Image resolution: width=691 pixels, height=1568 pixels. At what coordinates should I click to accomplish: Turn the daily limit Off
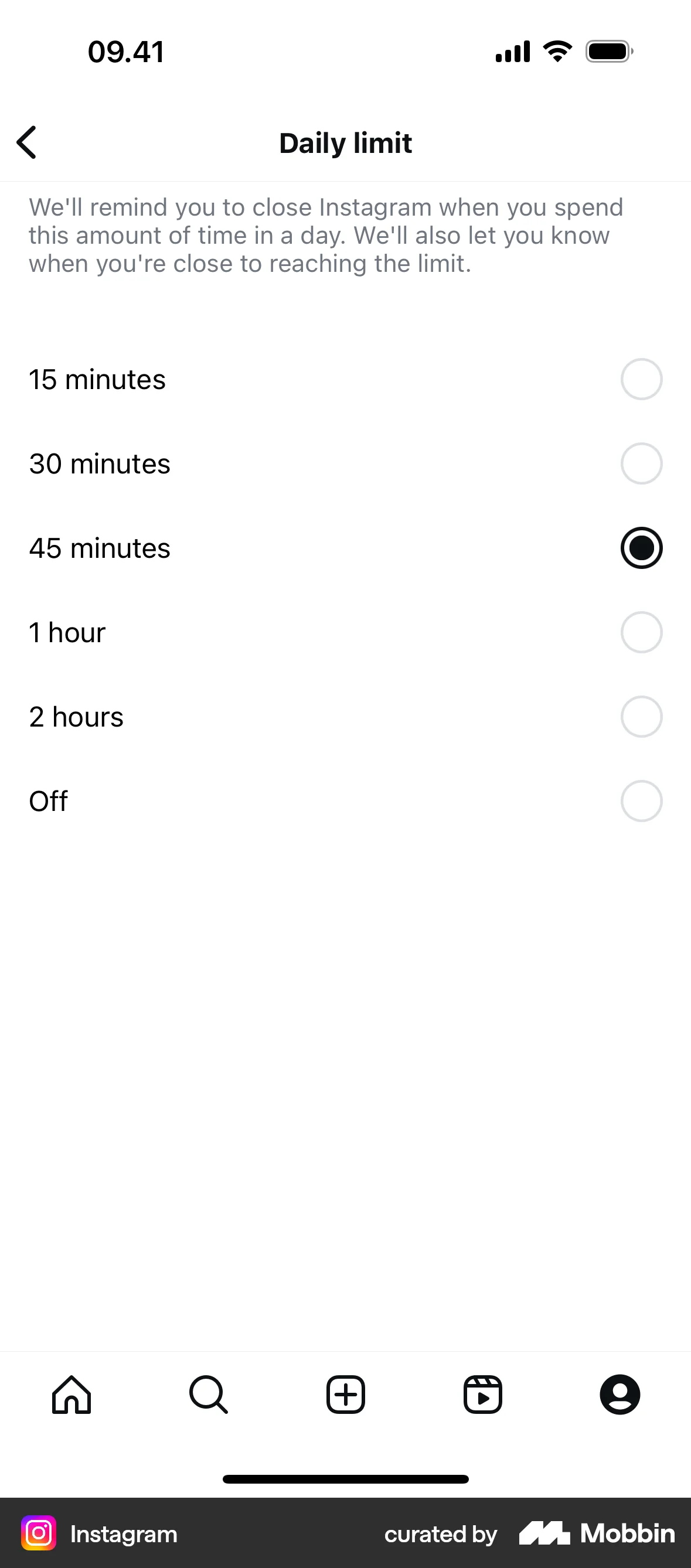pos(641,801)
